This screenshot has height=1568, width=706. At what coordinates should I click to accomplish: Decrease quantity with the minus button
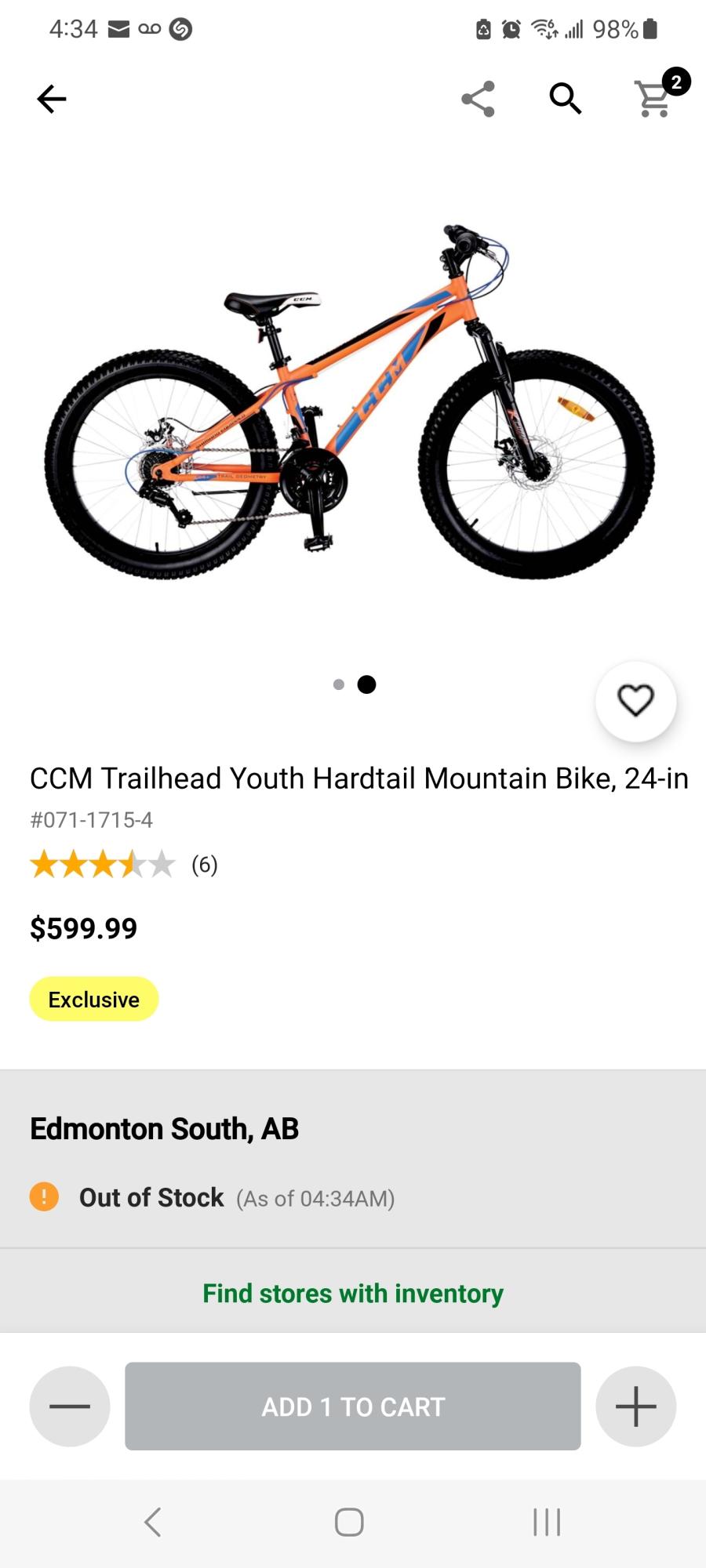pyautogui.click(x=69, y=1406)
